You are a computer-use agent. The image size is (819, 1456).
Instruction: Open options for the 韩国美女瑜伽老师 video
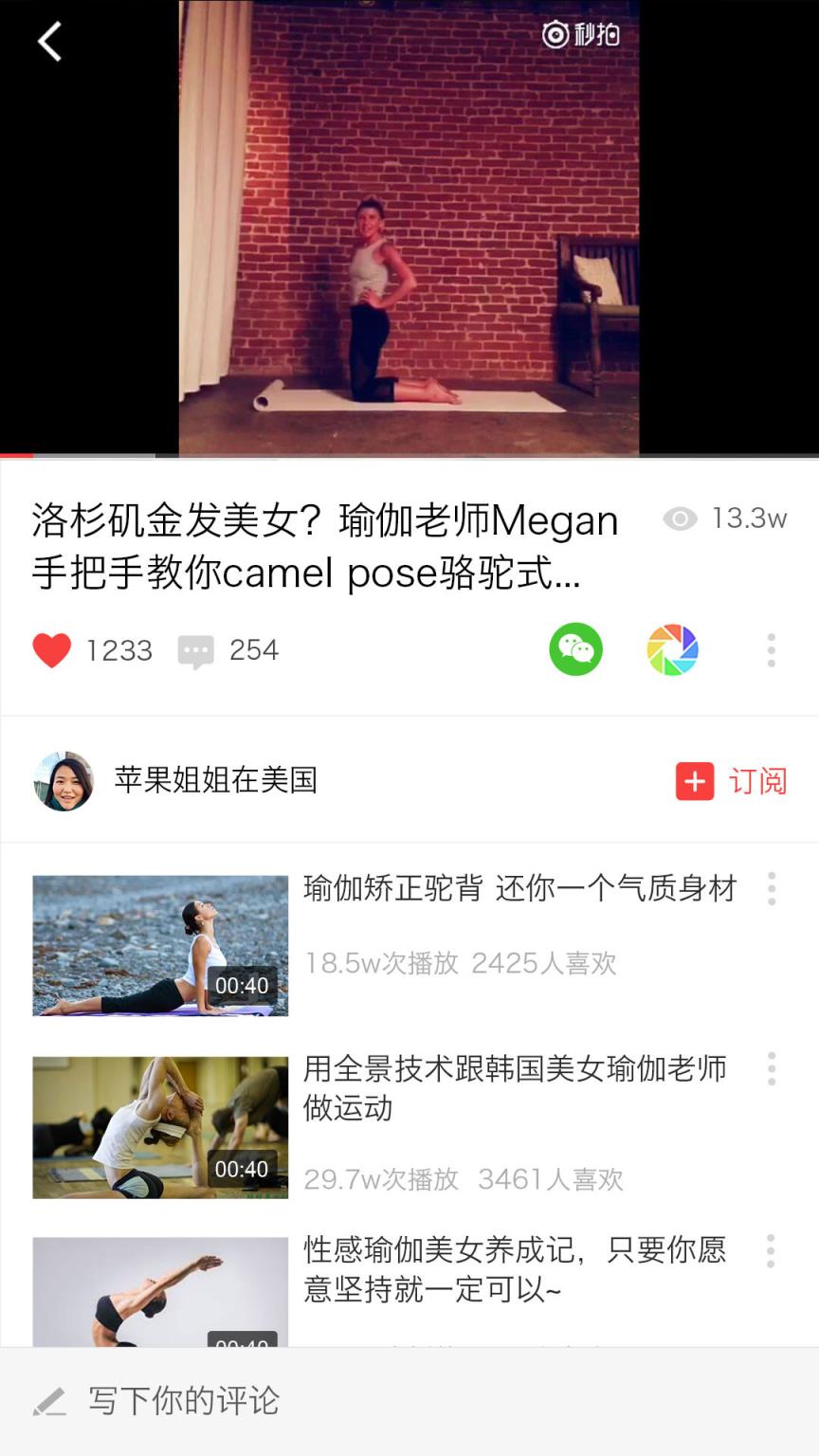pyautogui.click(x=772, y=1069)
